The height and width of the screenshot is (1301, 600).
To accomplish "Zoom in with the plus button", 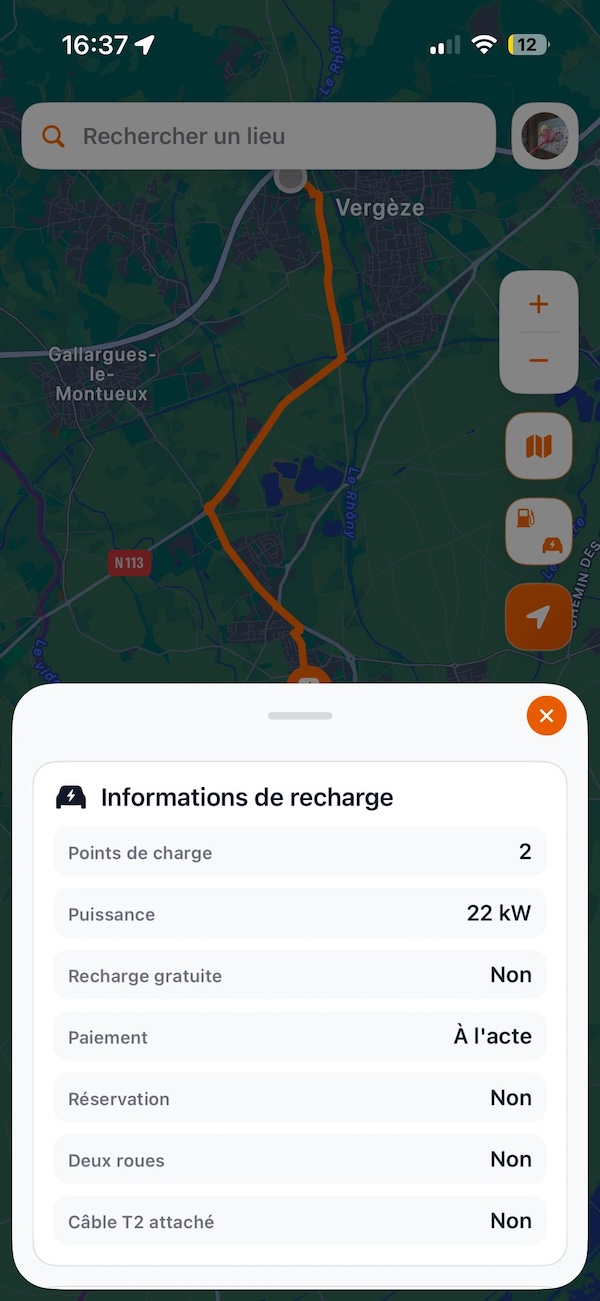I will [x=539, y=304].
